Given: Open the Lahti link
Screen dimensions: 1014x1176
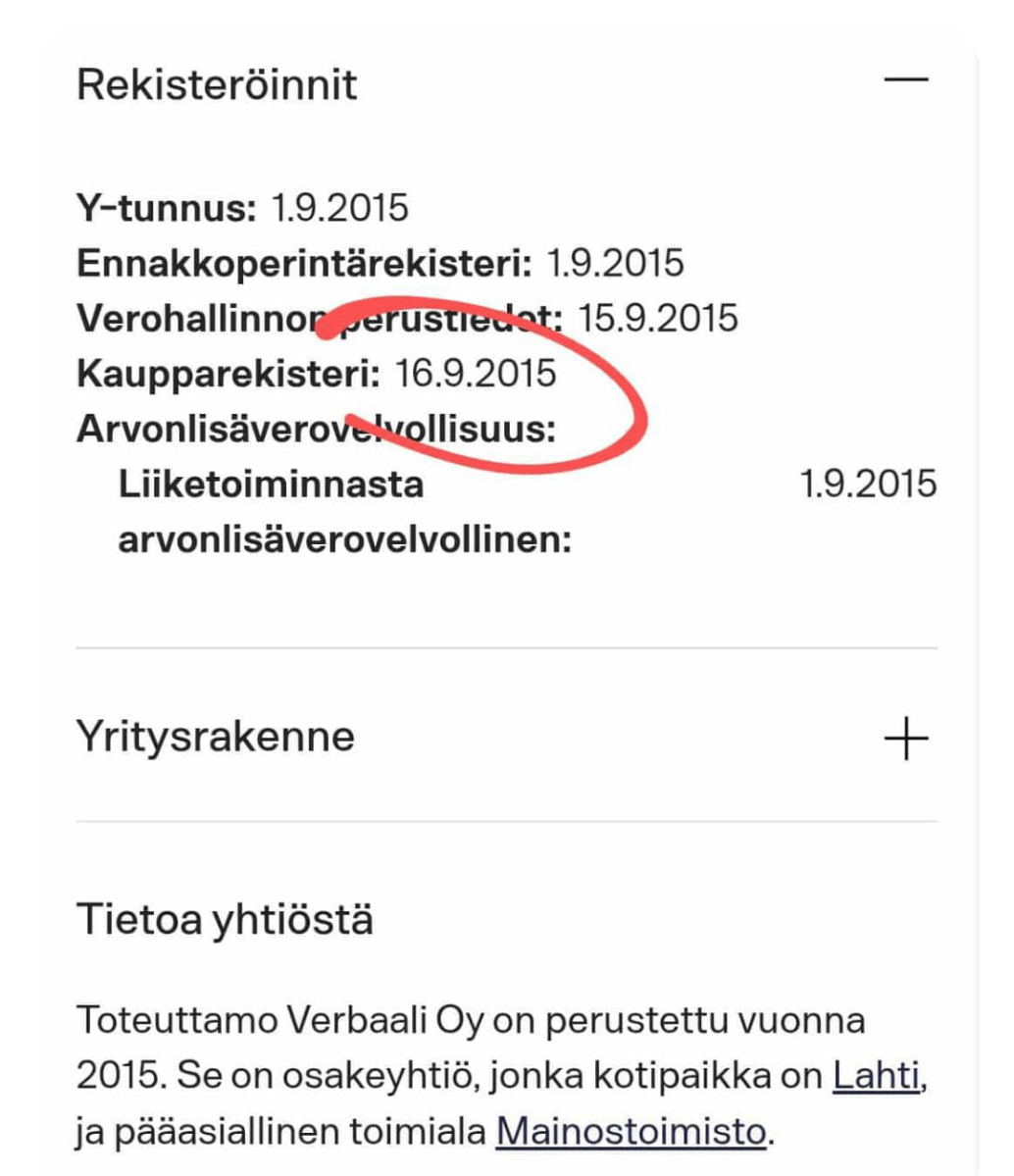Looking at the screenshot, I should pos(876,1077).
